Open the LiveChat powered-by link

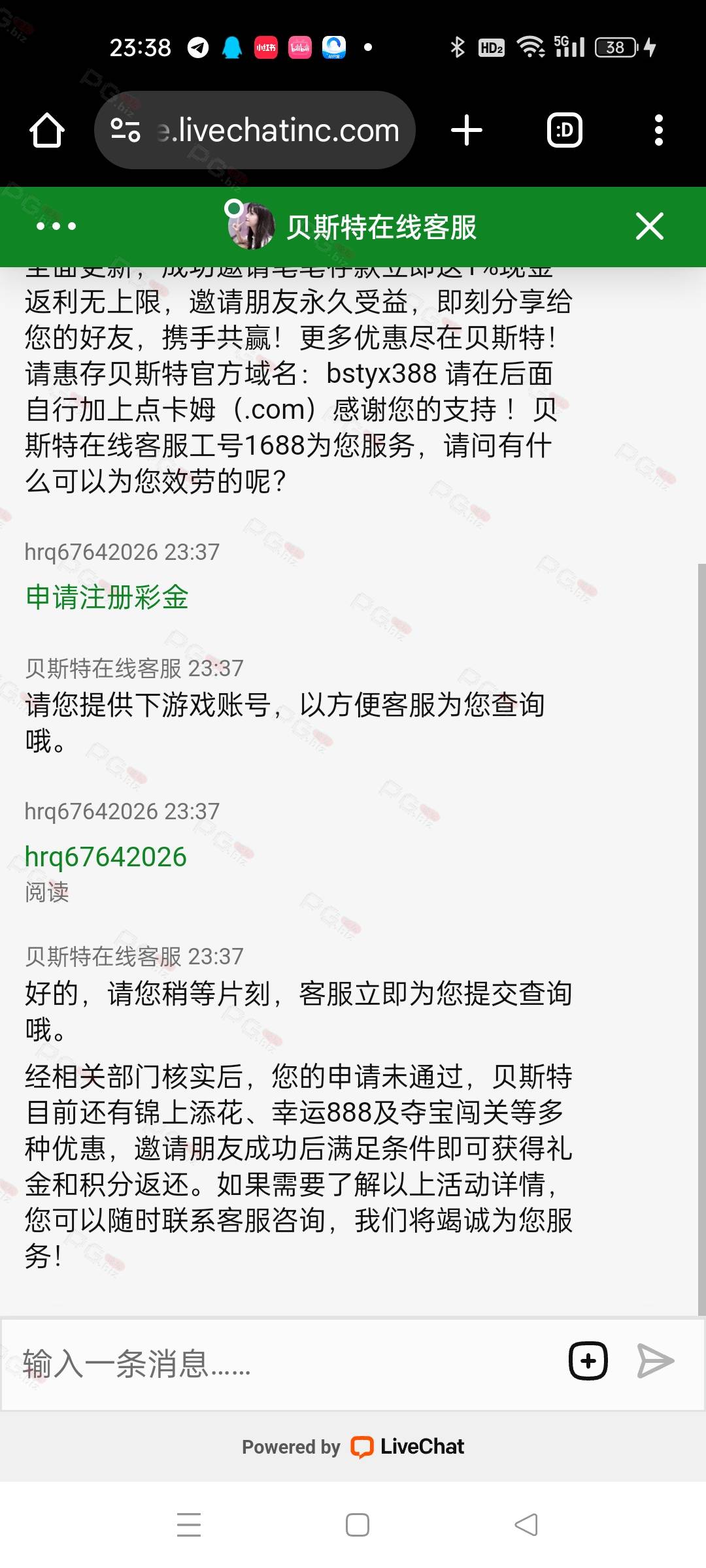[353, 1446]
